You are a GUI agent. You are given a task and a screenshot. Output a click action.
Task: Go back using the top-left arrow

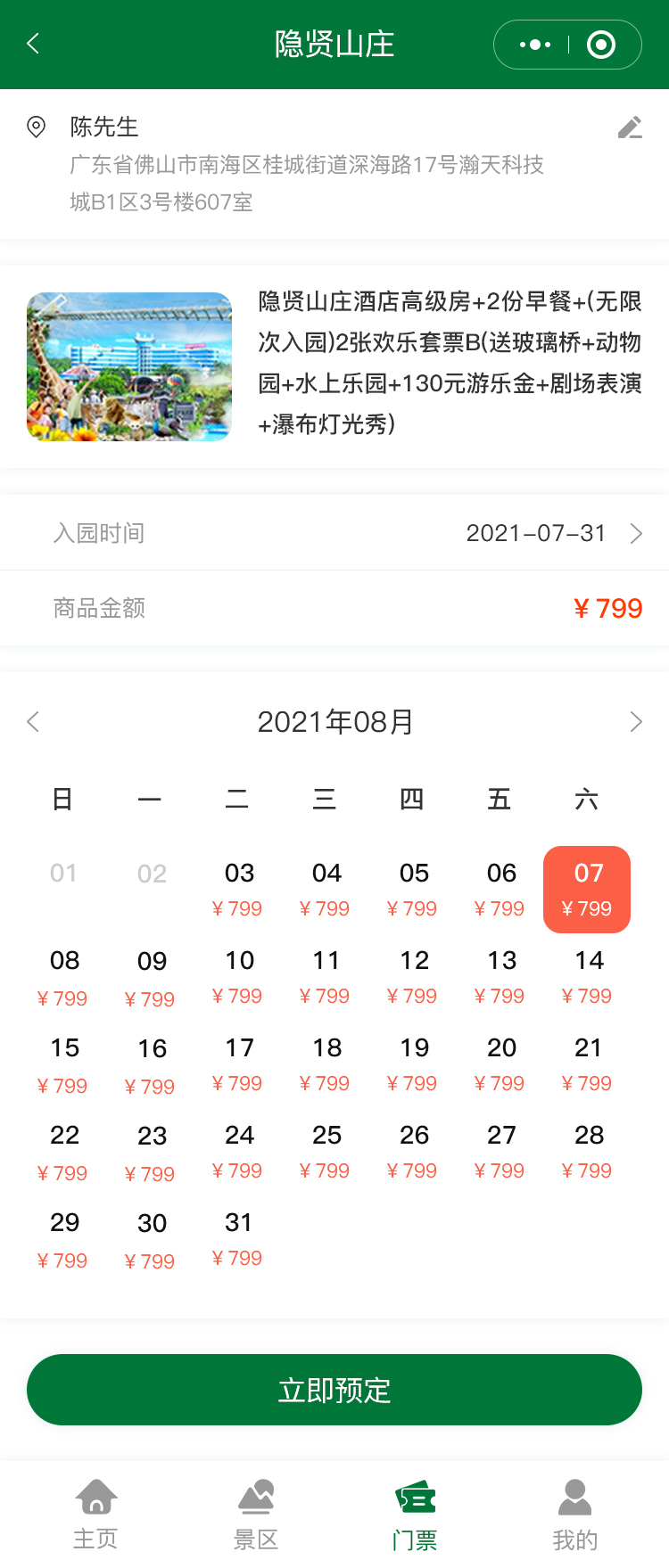click(x=34, y=44)
